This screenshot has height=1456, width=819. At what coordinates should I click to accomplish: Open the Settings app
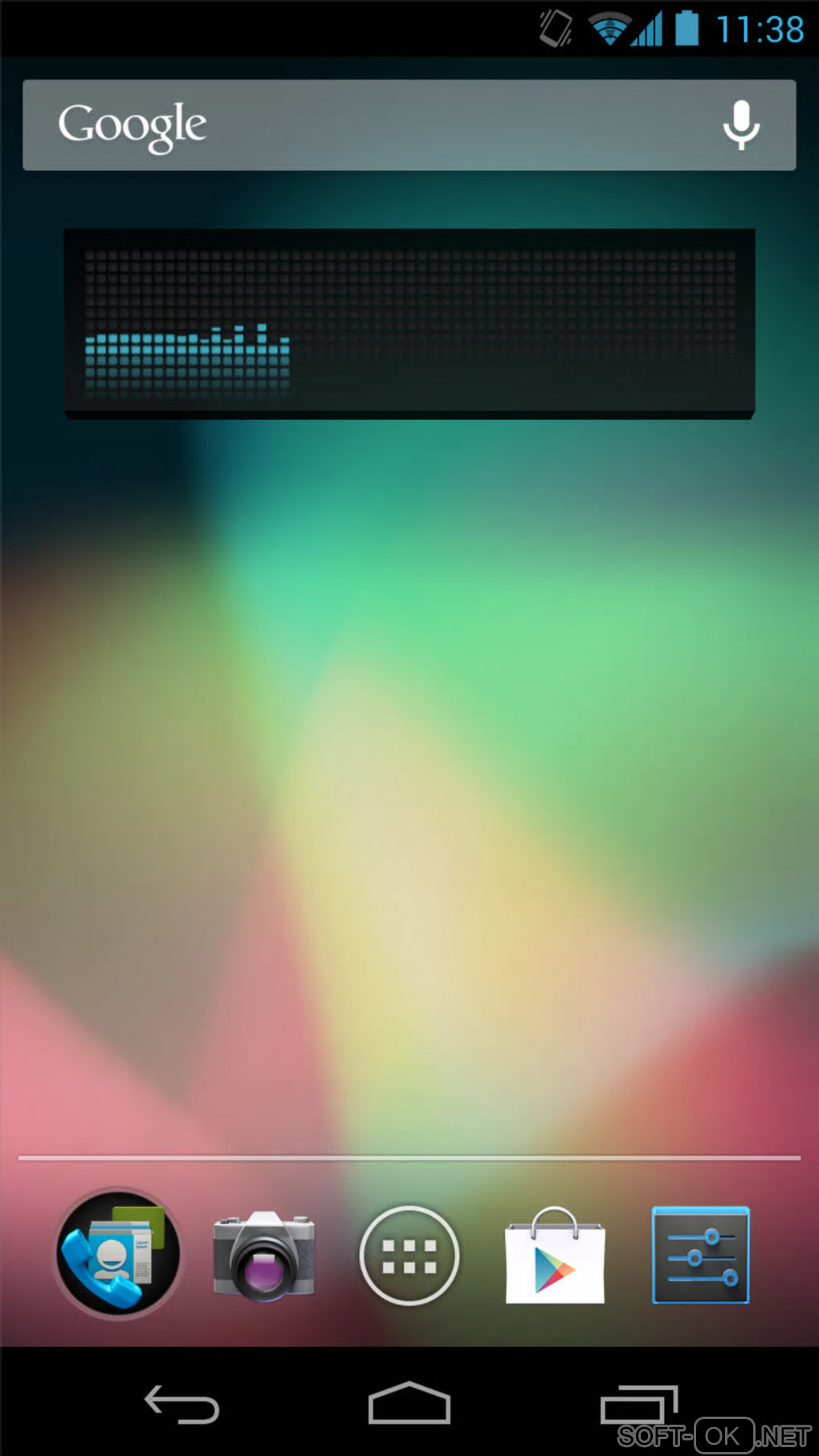[x=700, y=1255]
